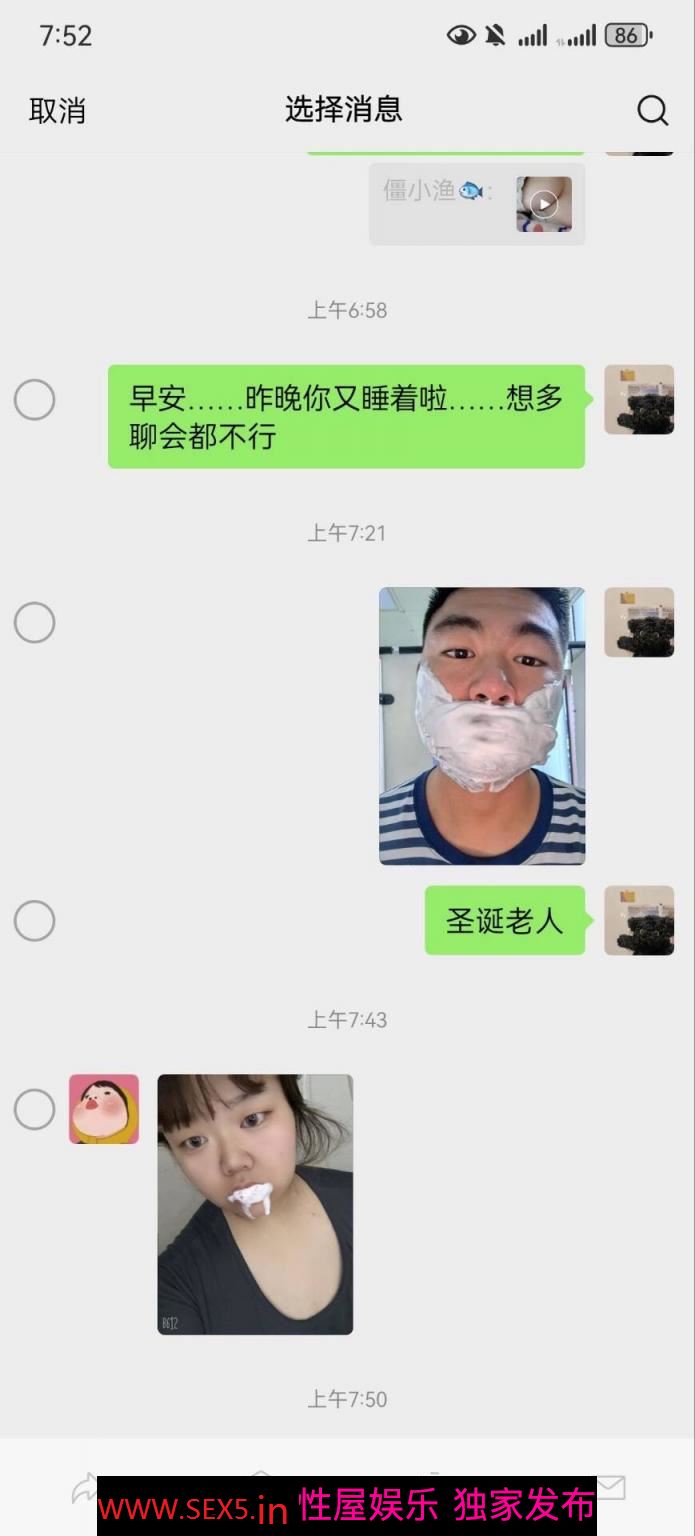
Task: Tap 取消 to cancel message selection
Action: pyautogui.click(x=57, y=110)
